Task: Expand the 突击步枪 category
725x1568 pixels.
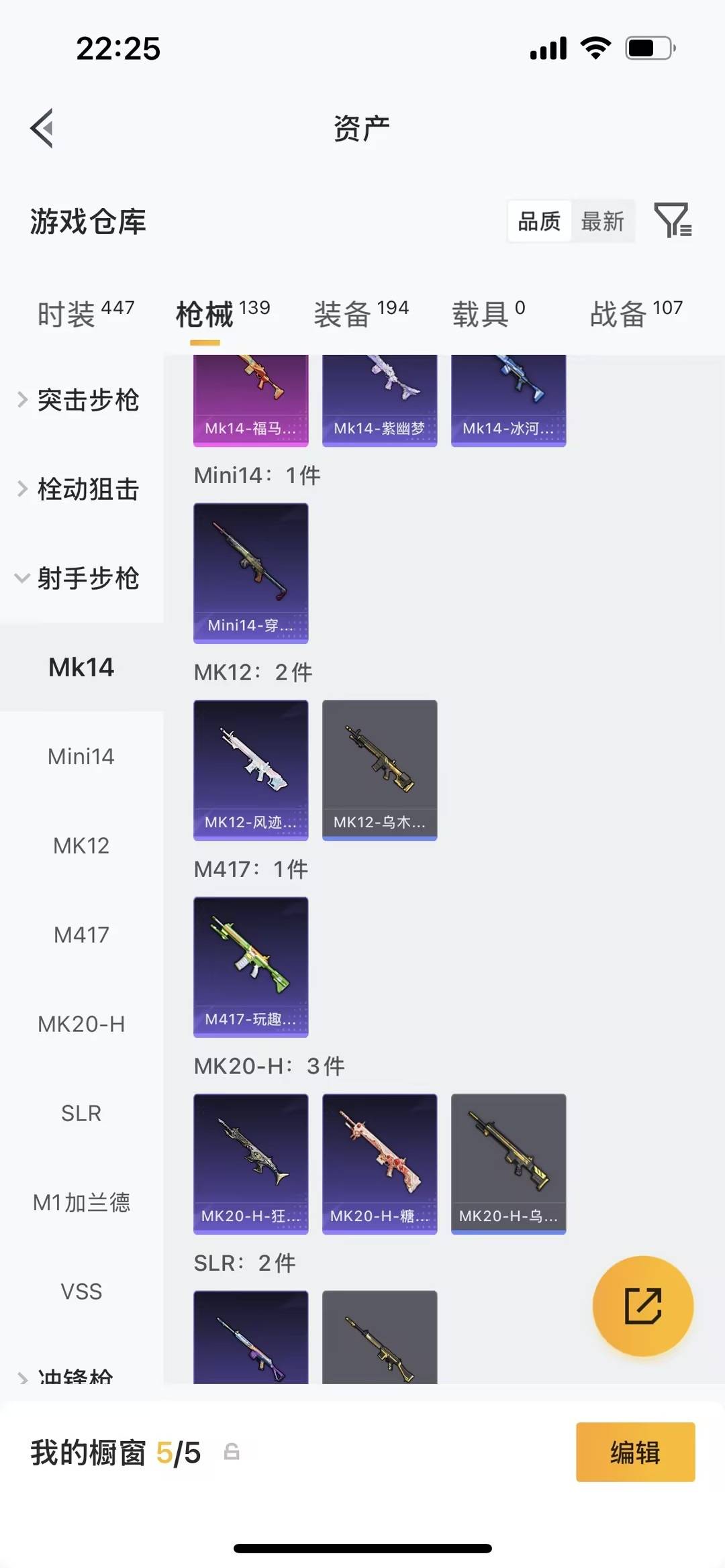Action: (x=88, y=401)
